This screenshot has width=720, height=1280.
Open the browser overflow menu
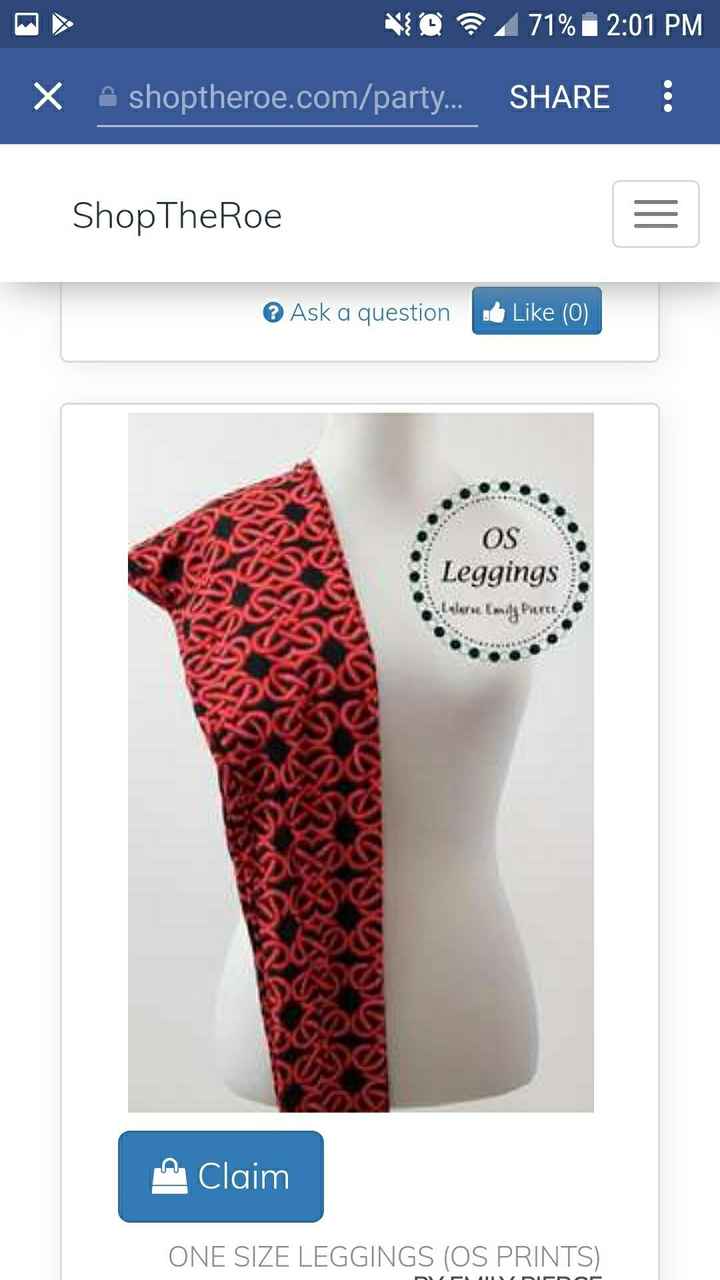point(667,97)
